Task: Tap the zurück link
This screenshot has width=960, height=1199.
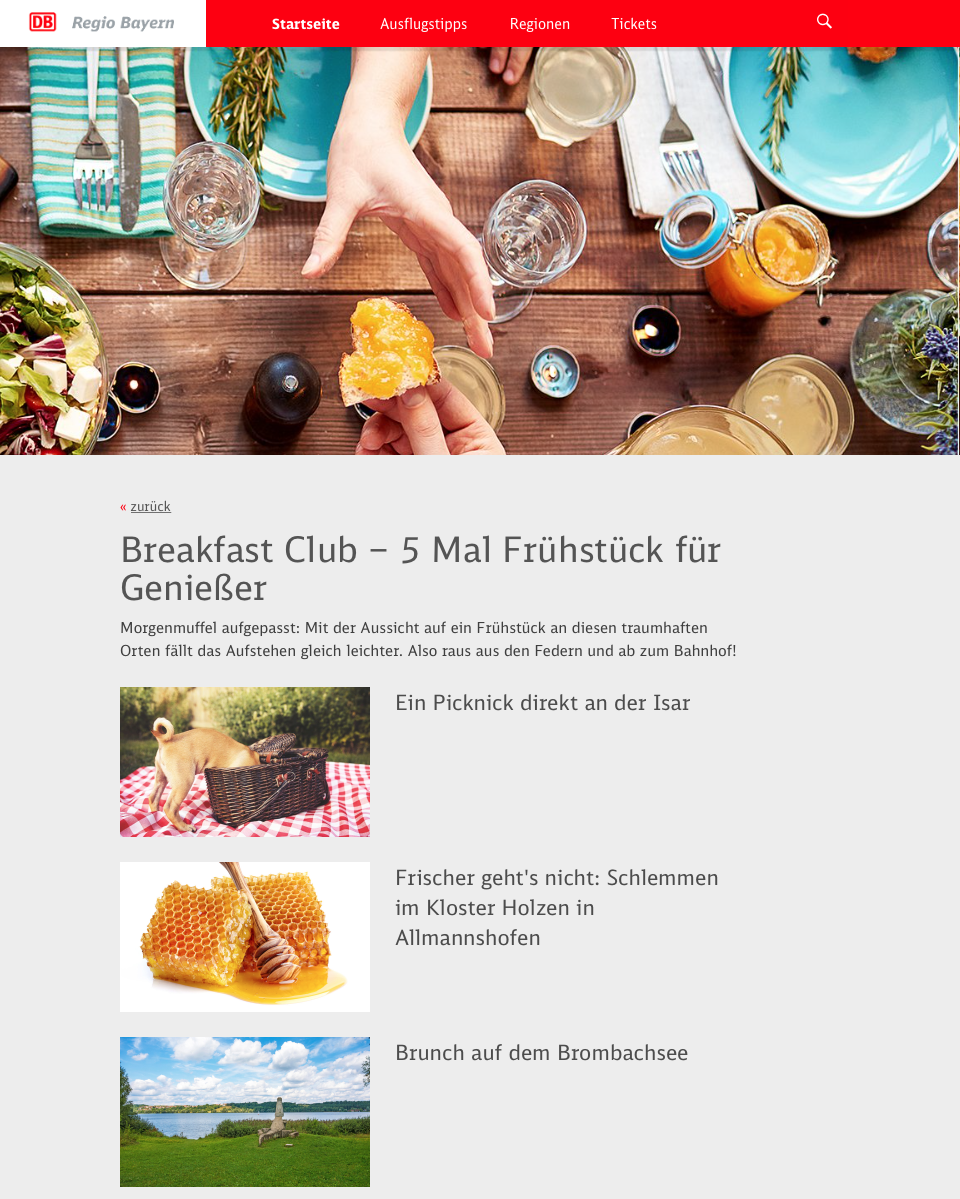Action: tap(150, 507)
